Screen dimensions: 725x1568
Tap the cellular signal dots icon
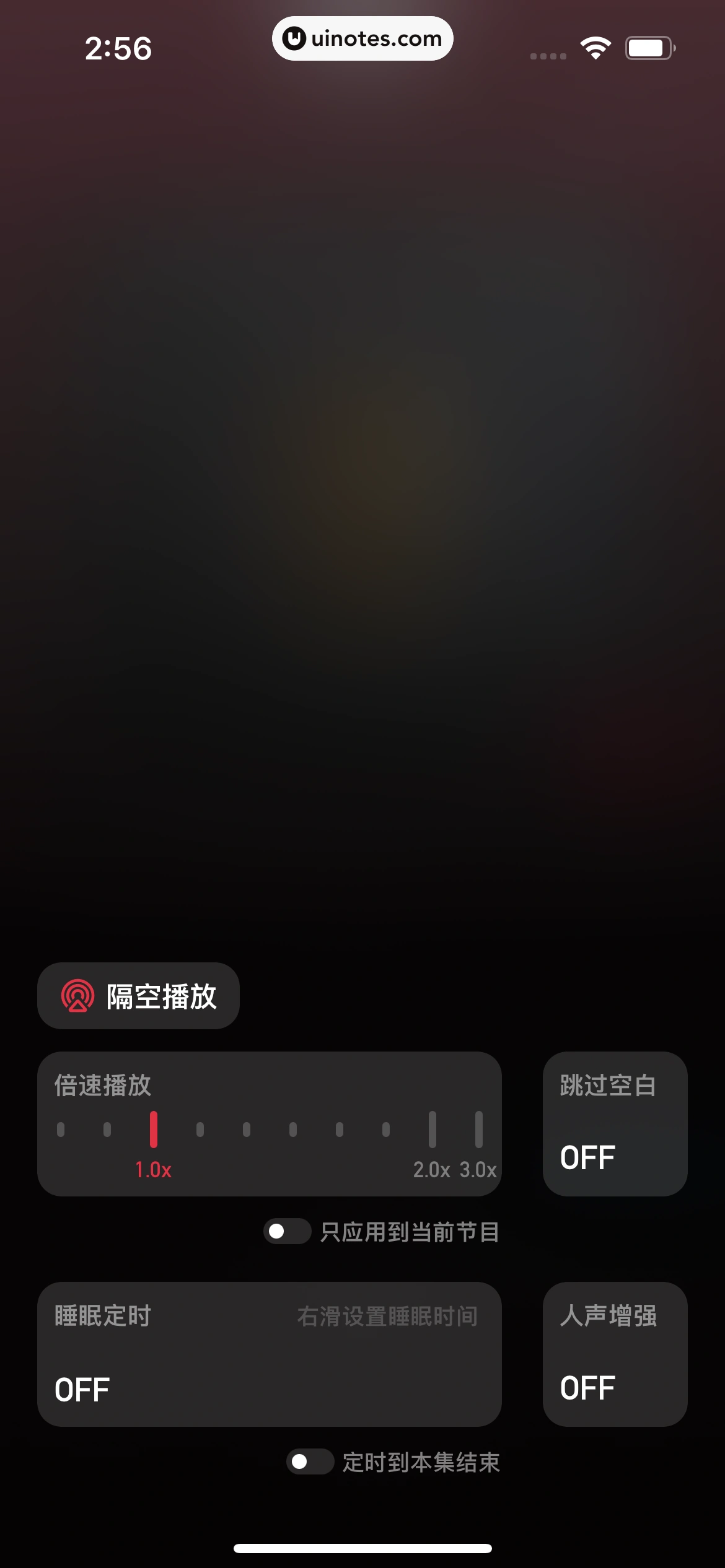[547, 56]
